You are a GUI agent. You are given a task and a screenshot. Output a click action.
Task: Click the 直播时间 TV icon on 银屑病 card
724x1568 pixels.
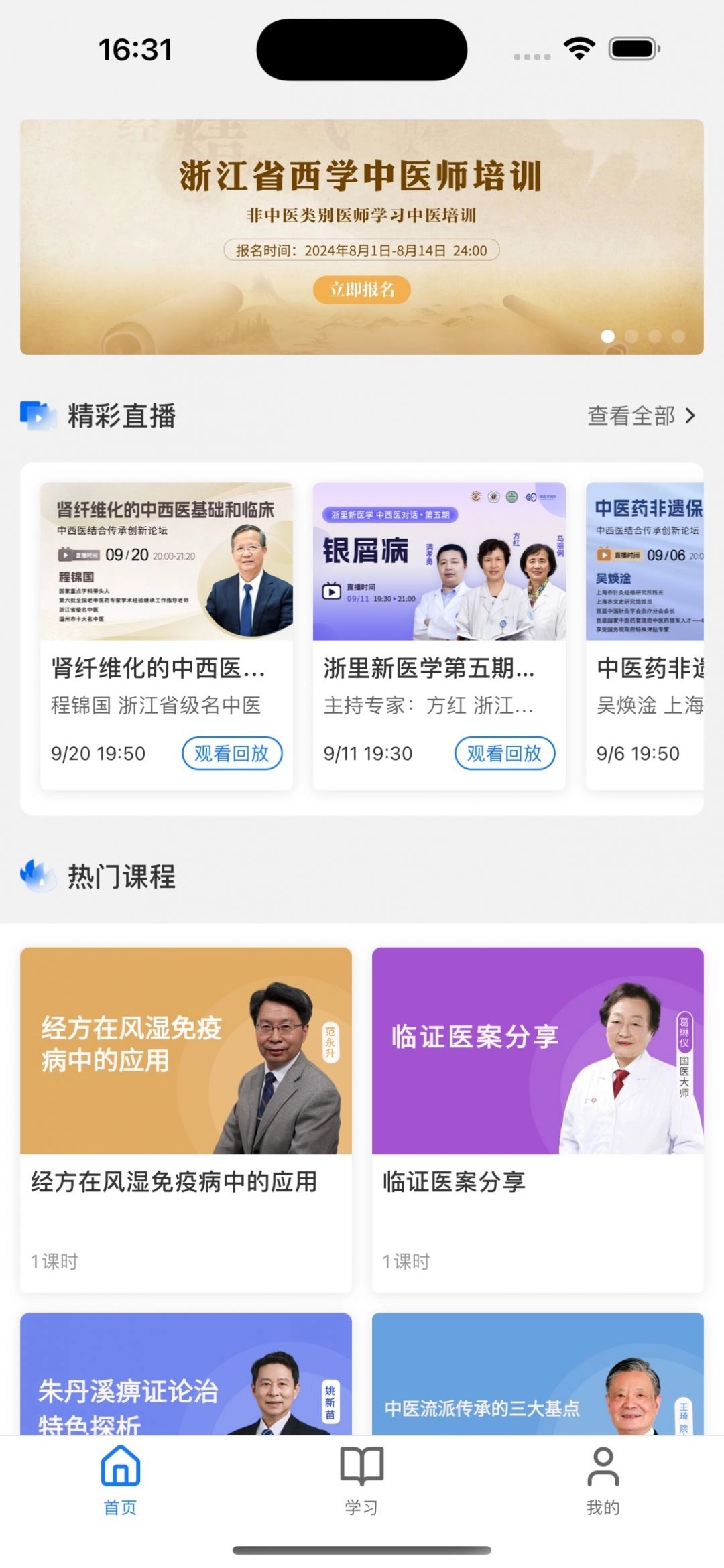point(331,590)
